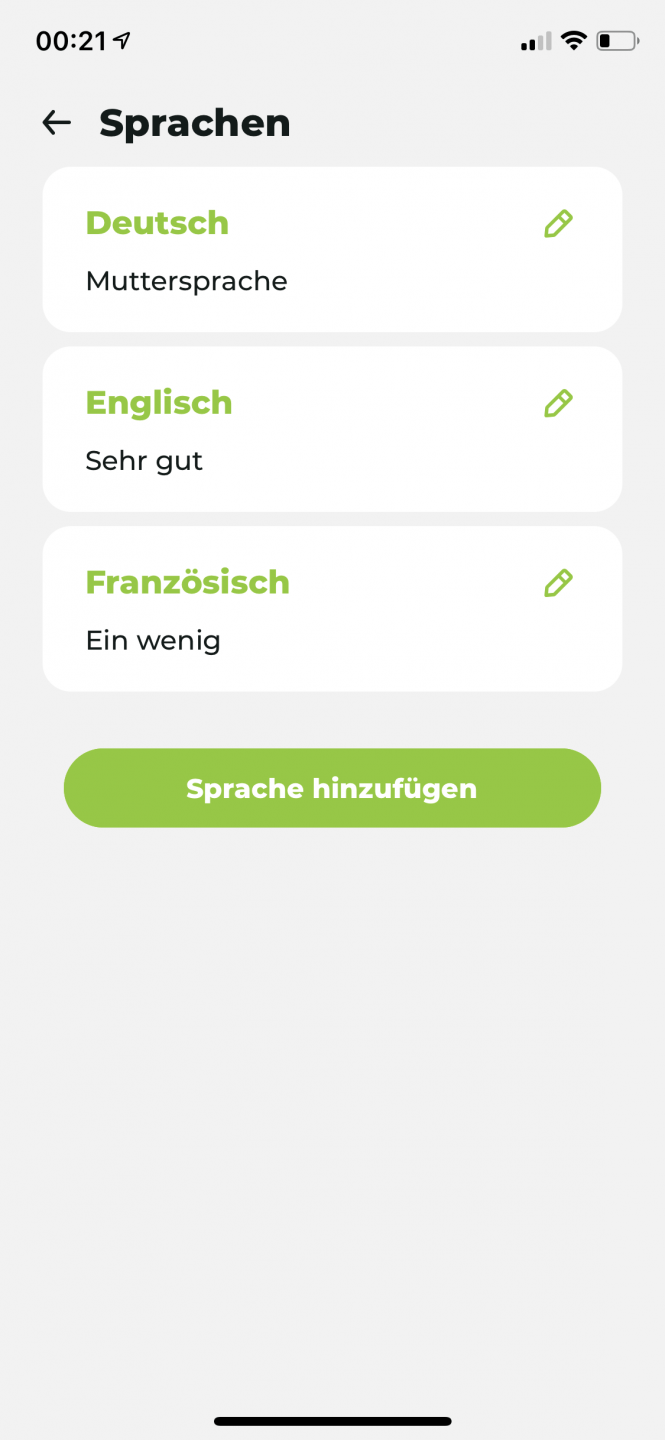Edit the Französisch language entry

558,583
